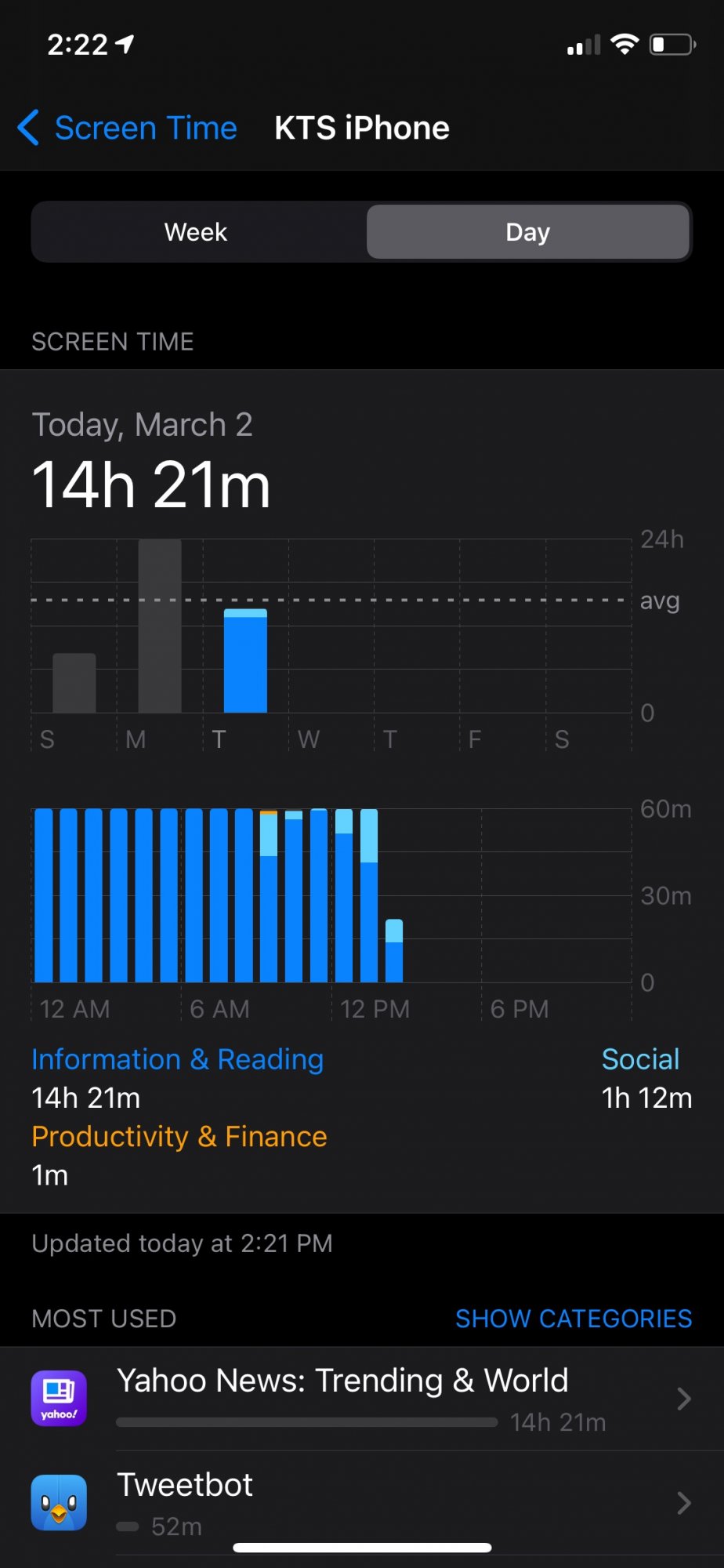Go back to Screen Time

pyautogui.click(x=128, y=128)
